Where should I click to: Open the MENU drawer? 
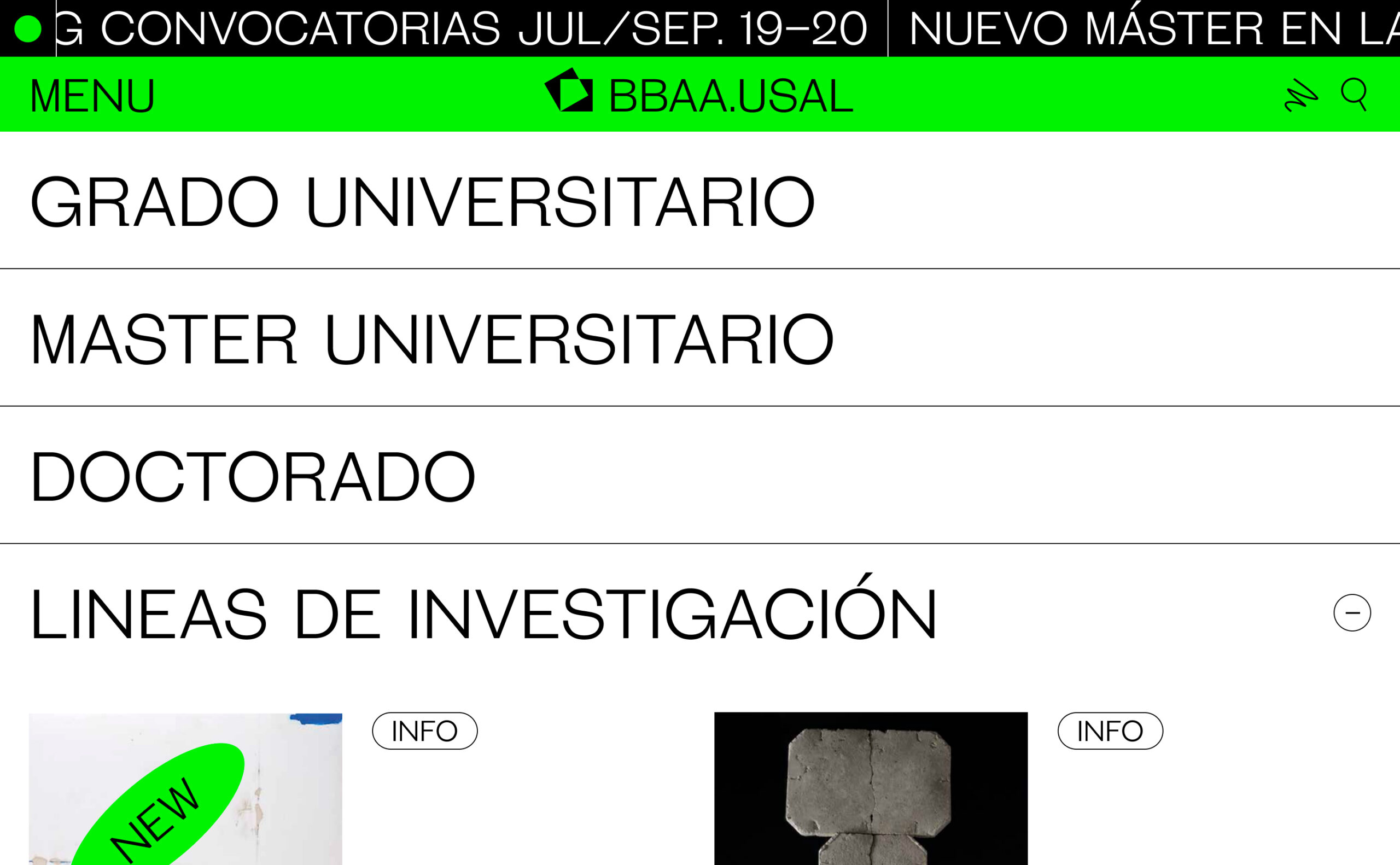[x=92, y=96]
